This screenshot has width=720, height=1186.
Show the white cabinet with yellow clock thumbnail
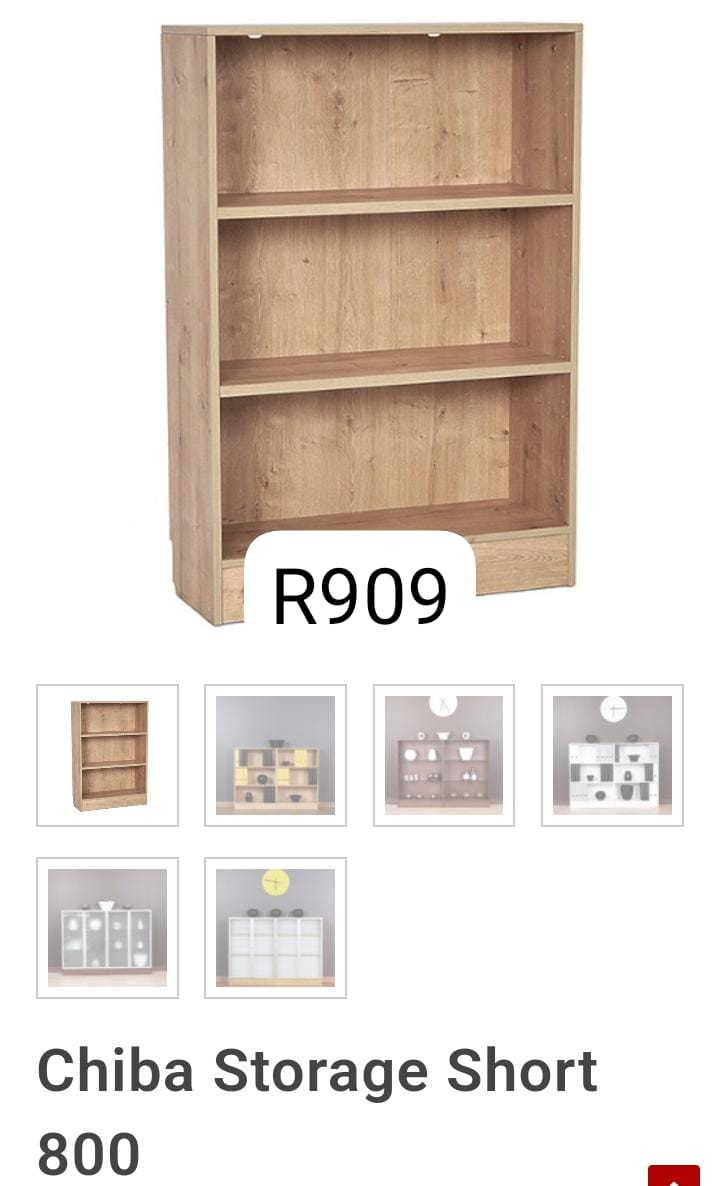(x=276, y=928)
